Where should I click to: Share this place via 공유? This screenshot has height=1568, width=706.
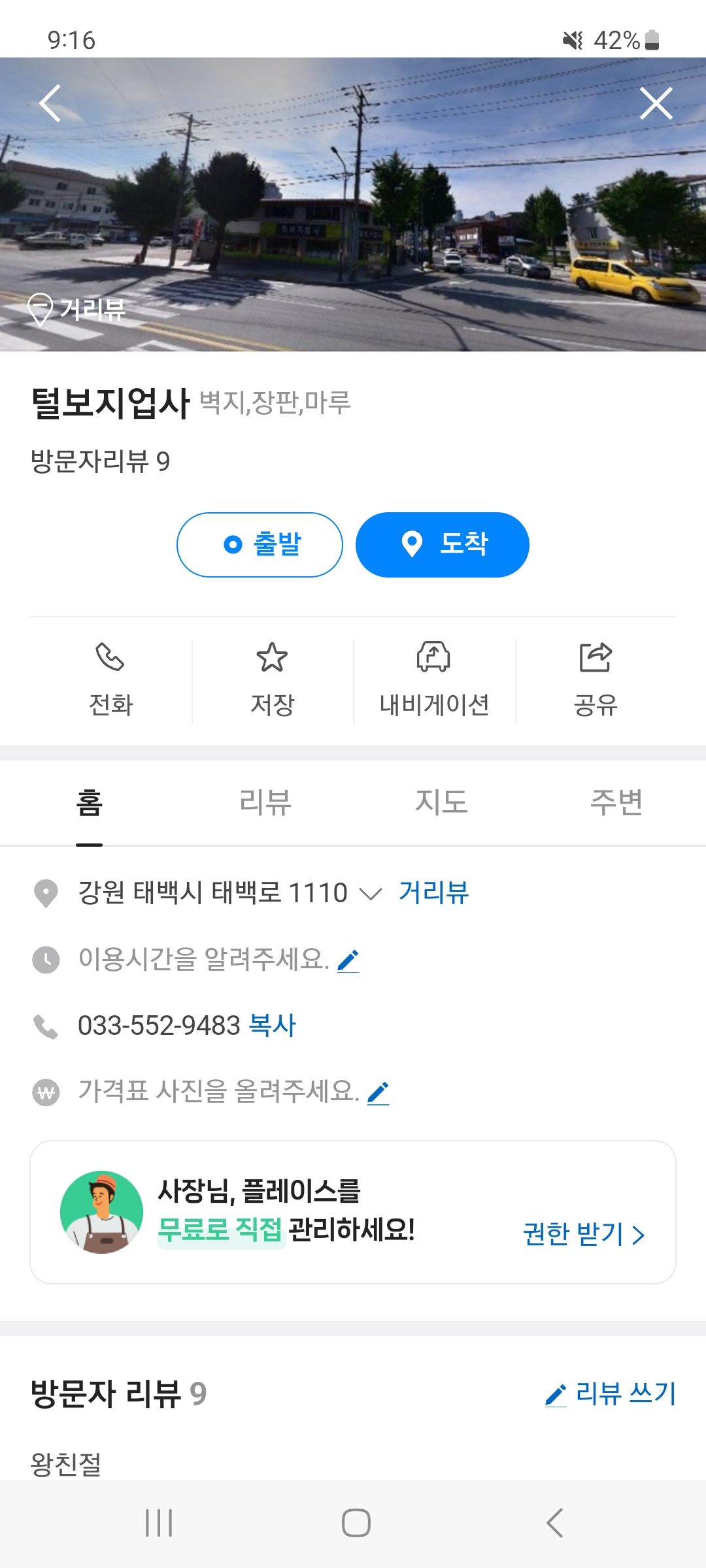click(596, 679)
